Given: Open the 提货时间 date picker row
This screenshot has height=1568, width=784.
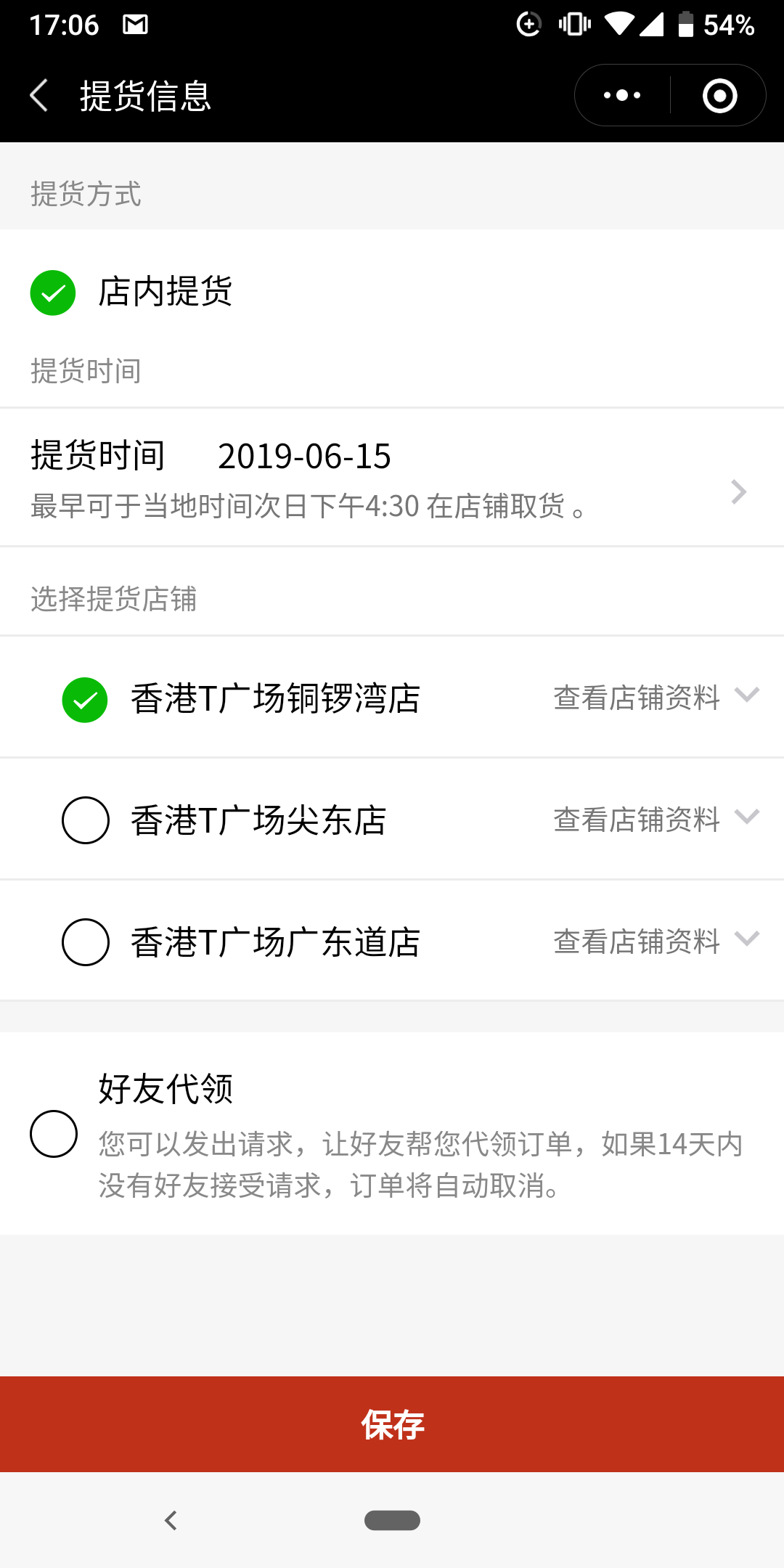Looking at the screenshot, I should 392,477.
